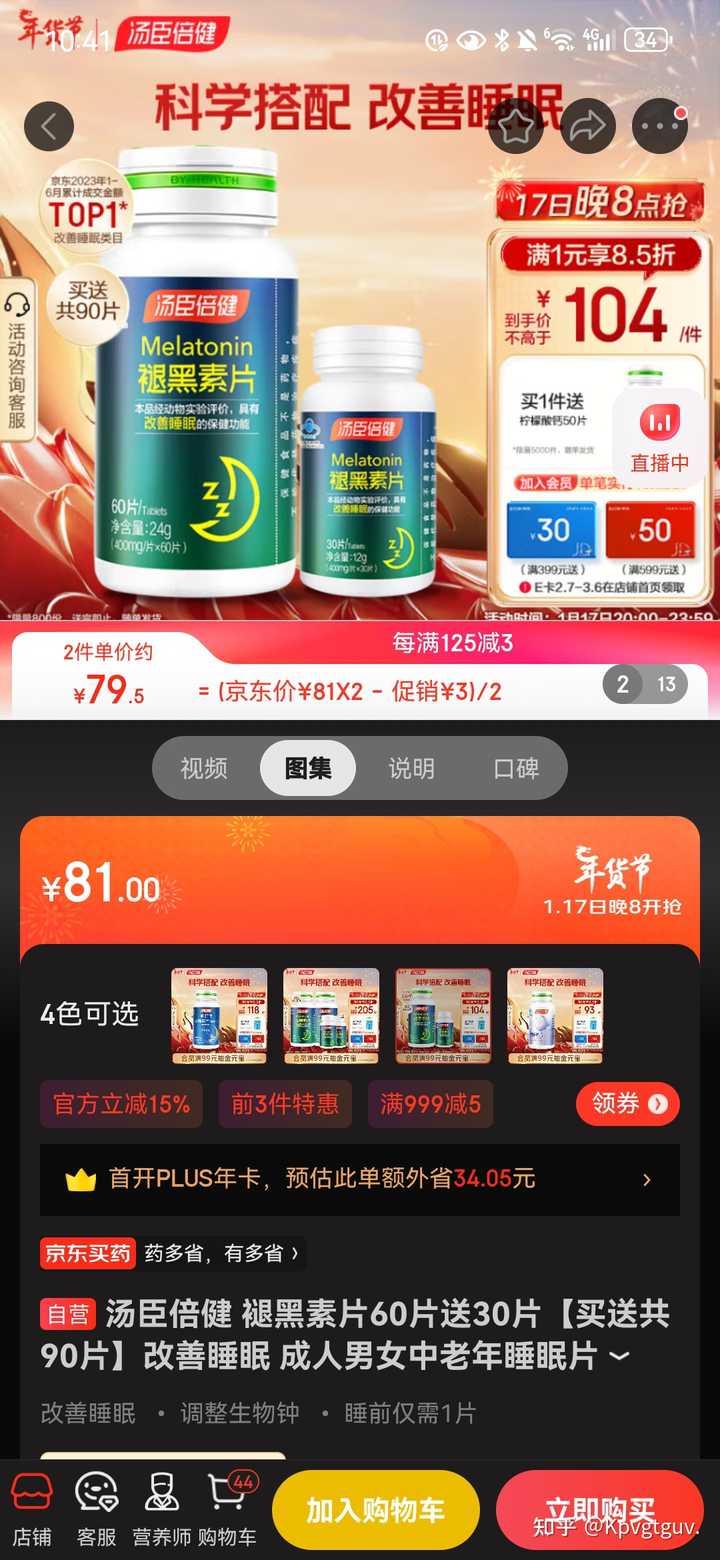Contact 客服 customer service

point(96,1510)
